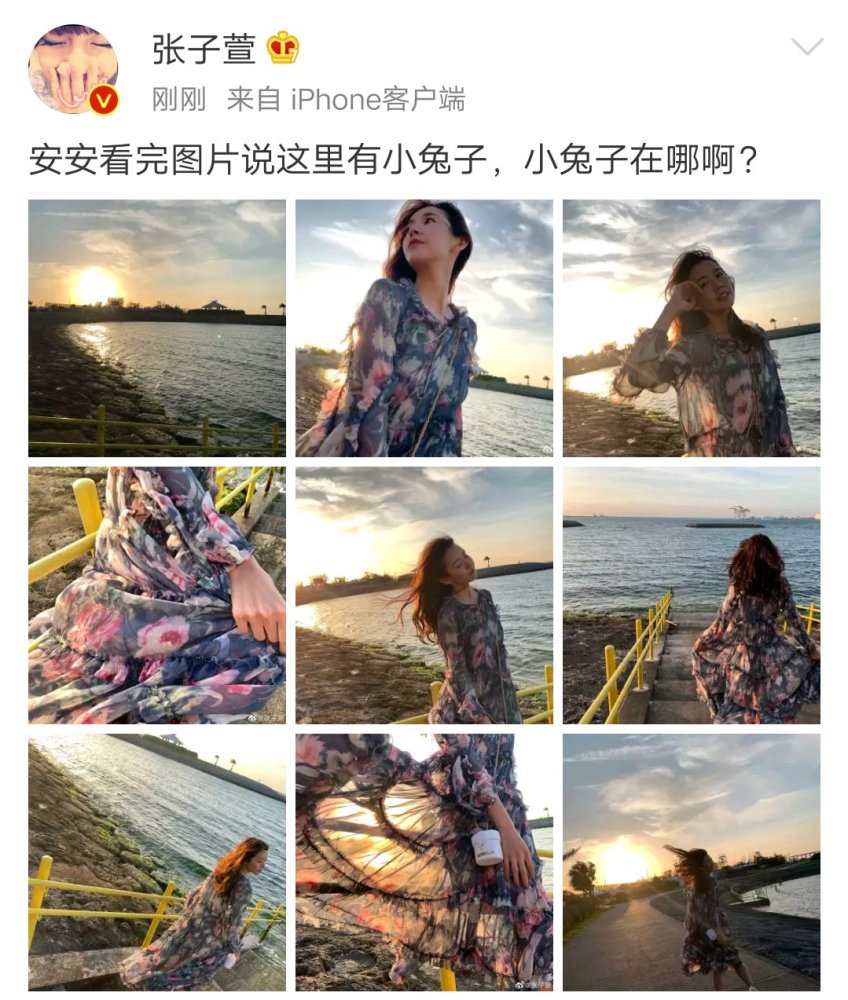Expand the post options chevron
This screenshot has width=848, height=1000.
[x=806, y=47]
